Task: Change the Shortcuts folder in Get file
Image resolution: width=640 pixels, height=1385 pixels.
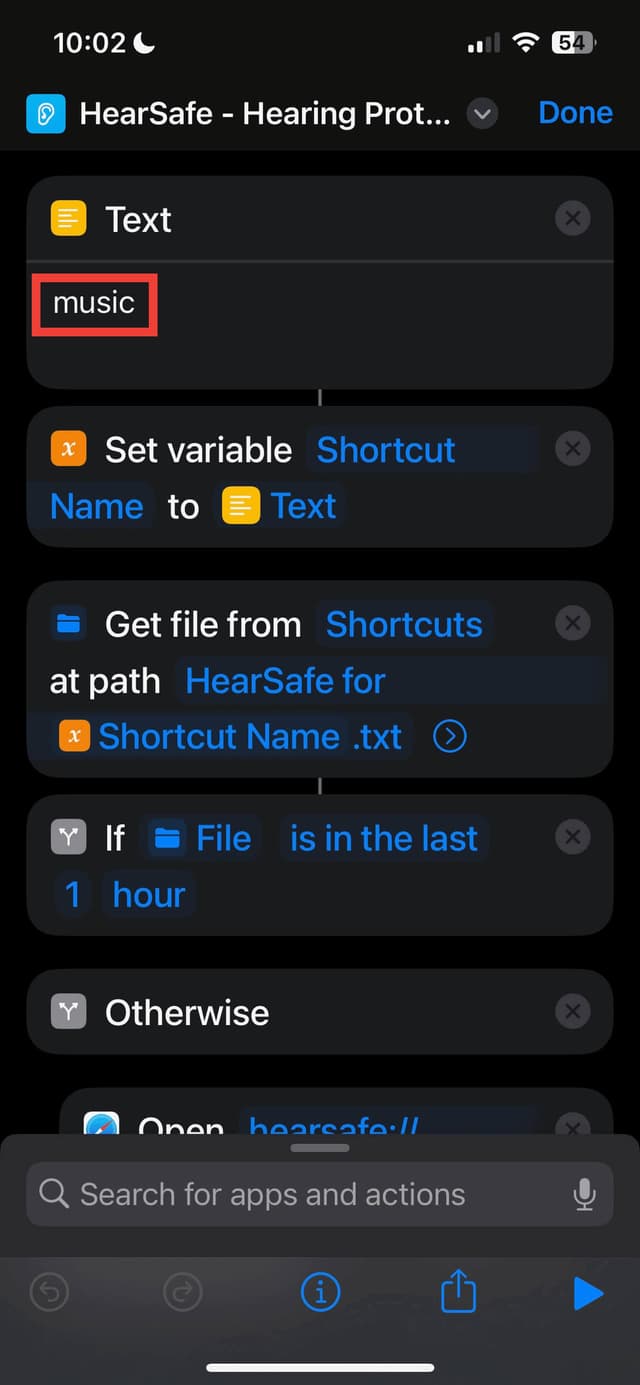Action: 404,624
